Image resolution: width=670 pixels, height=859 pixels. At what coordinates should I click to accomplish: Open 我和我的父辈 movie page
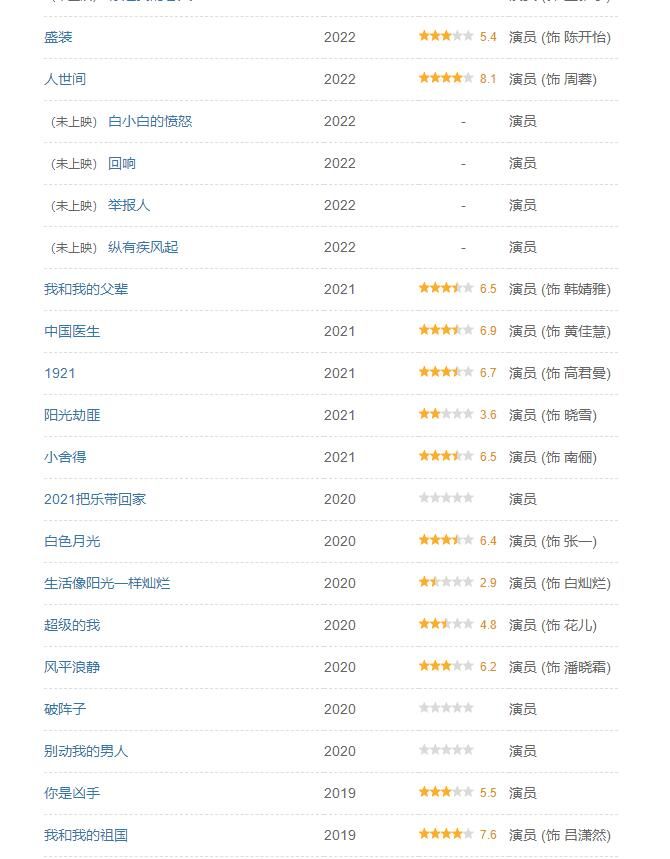pos(86,289)
